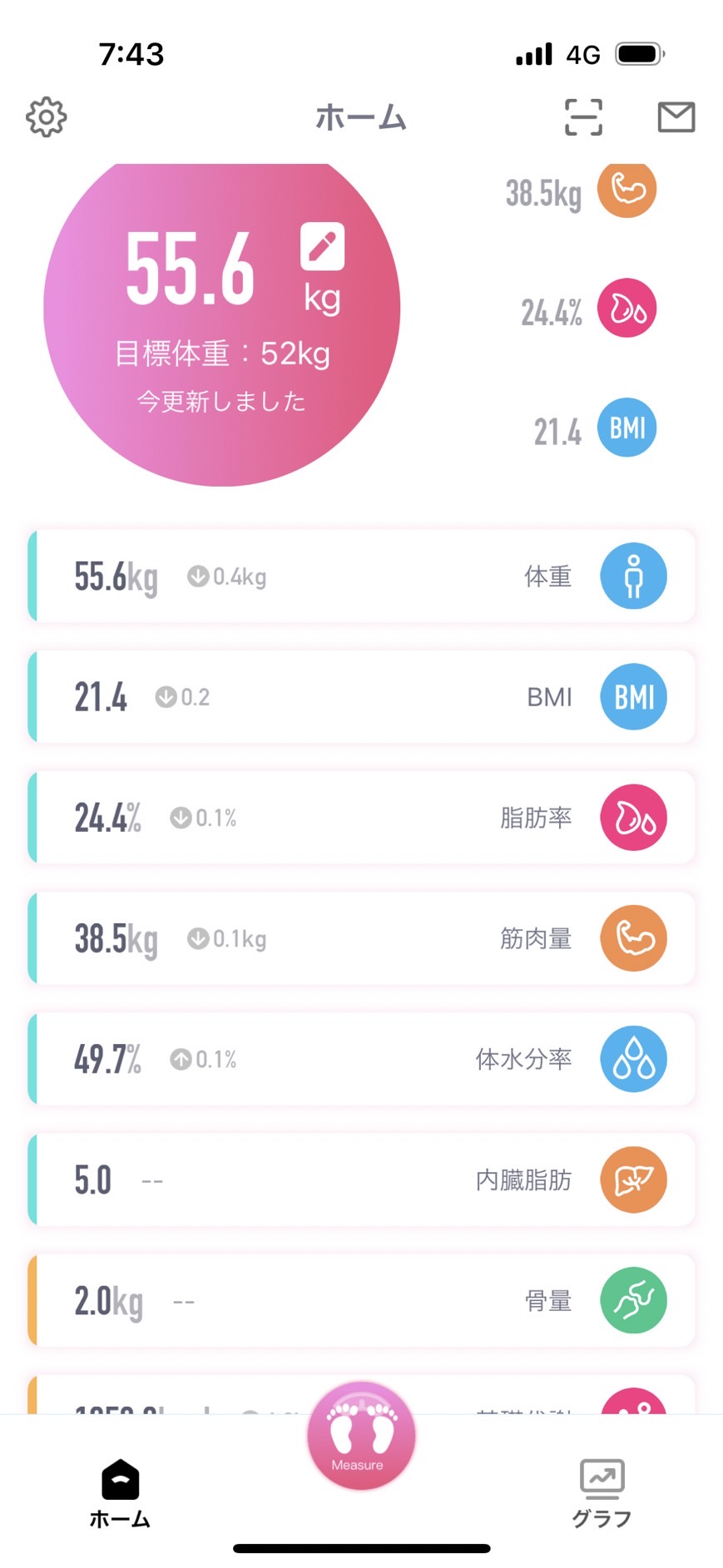Image resolution: width=723 pixels, height=1568 pixels.
Task: View the 骨量 row
Action: (362, 1300)
